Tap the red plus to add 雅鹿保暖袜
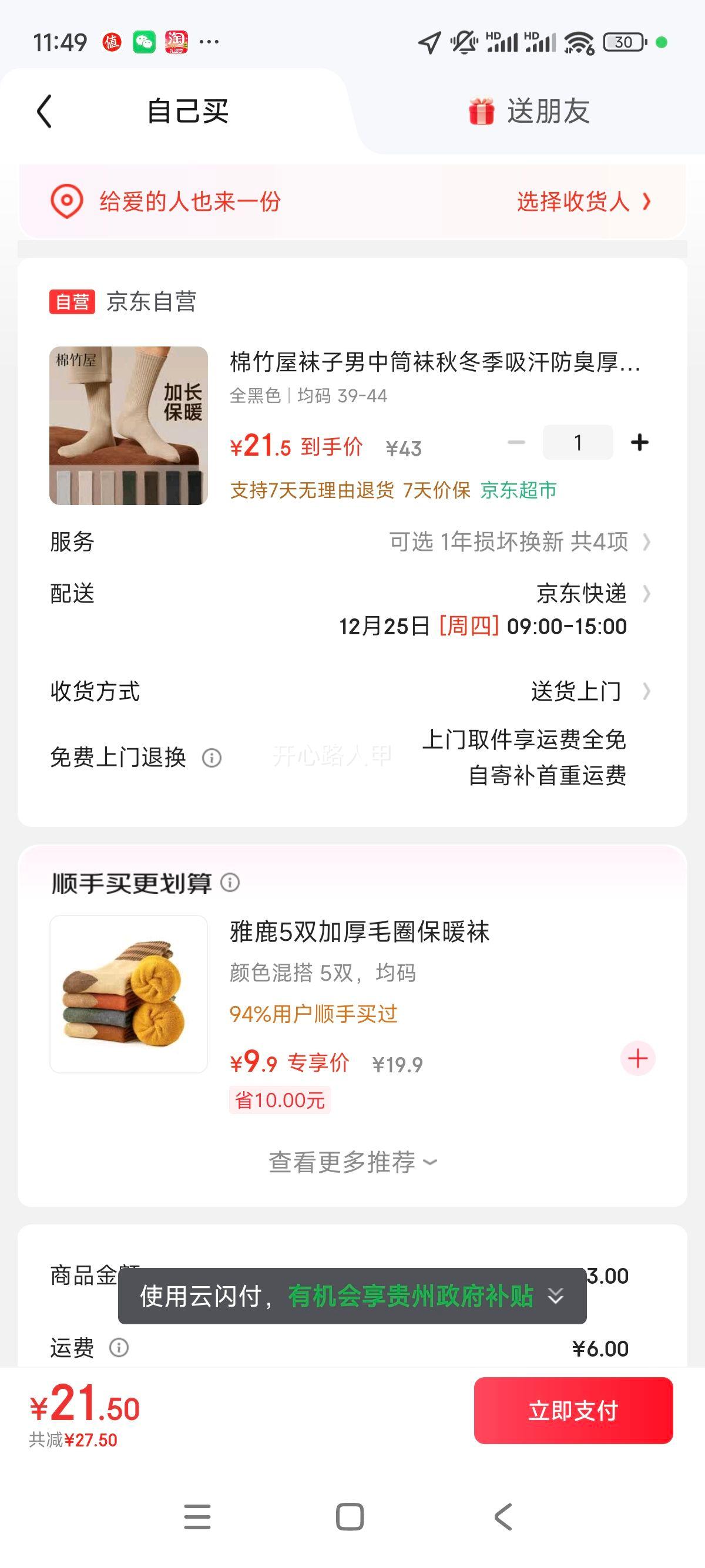 click(637, 1059)
